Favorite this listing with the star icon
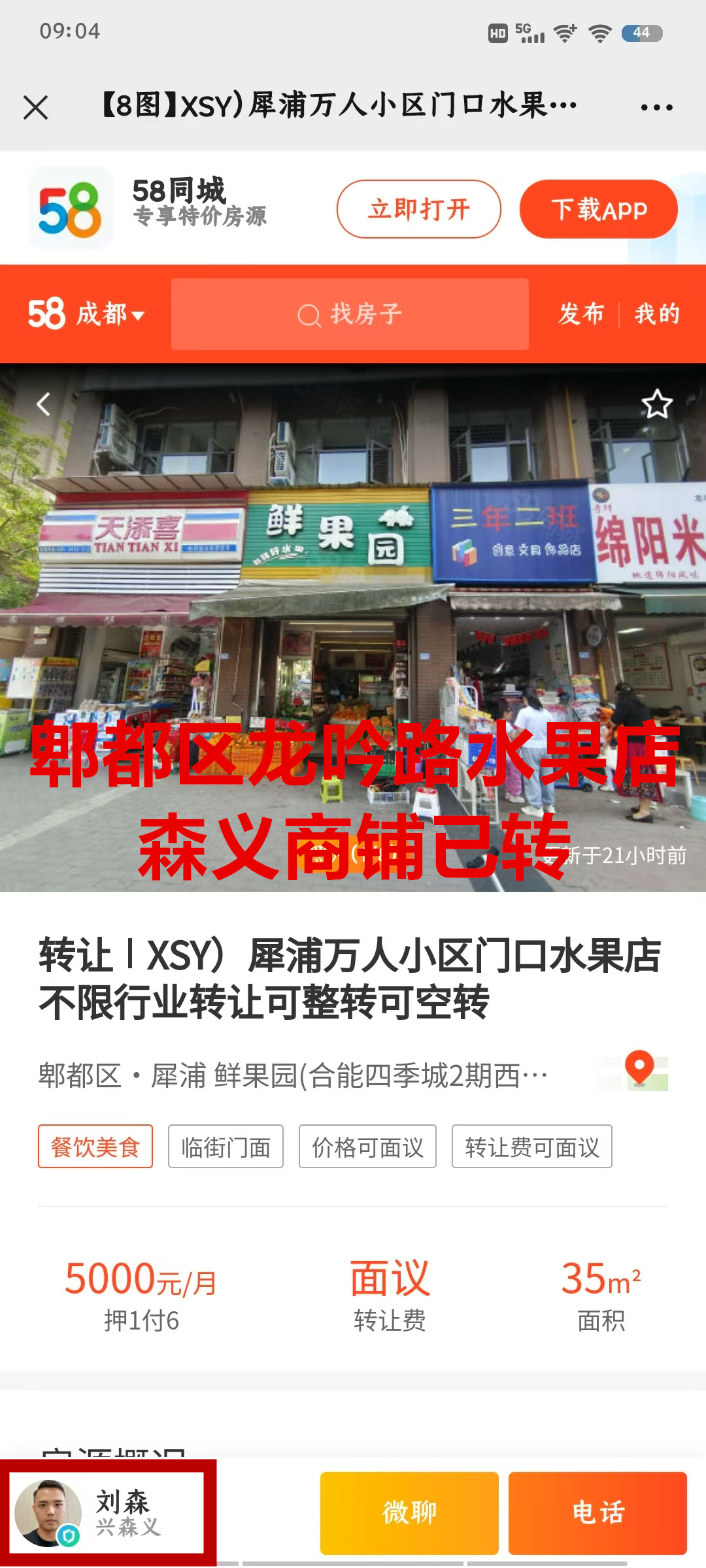The height and width of the screenshot is (1568, 706). pyautogui.click(x=656, y=404)
